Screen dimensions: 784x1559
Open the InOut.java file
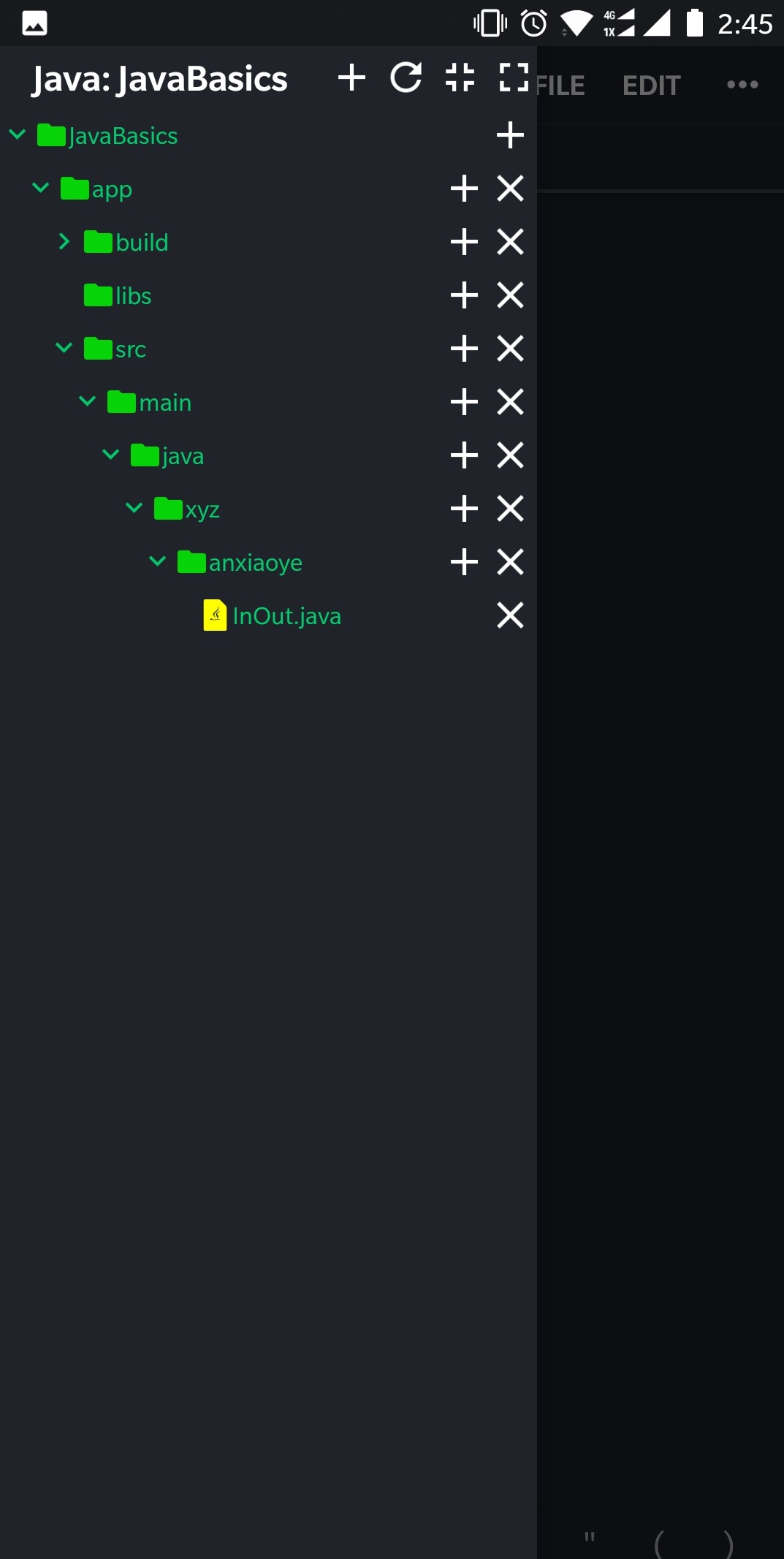coord(286,616)
